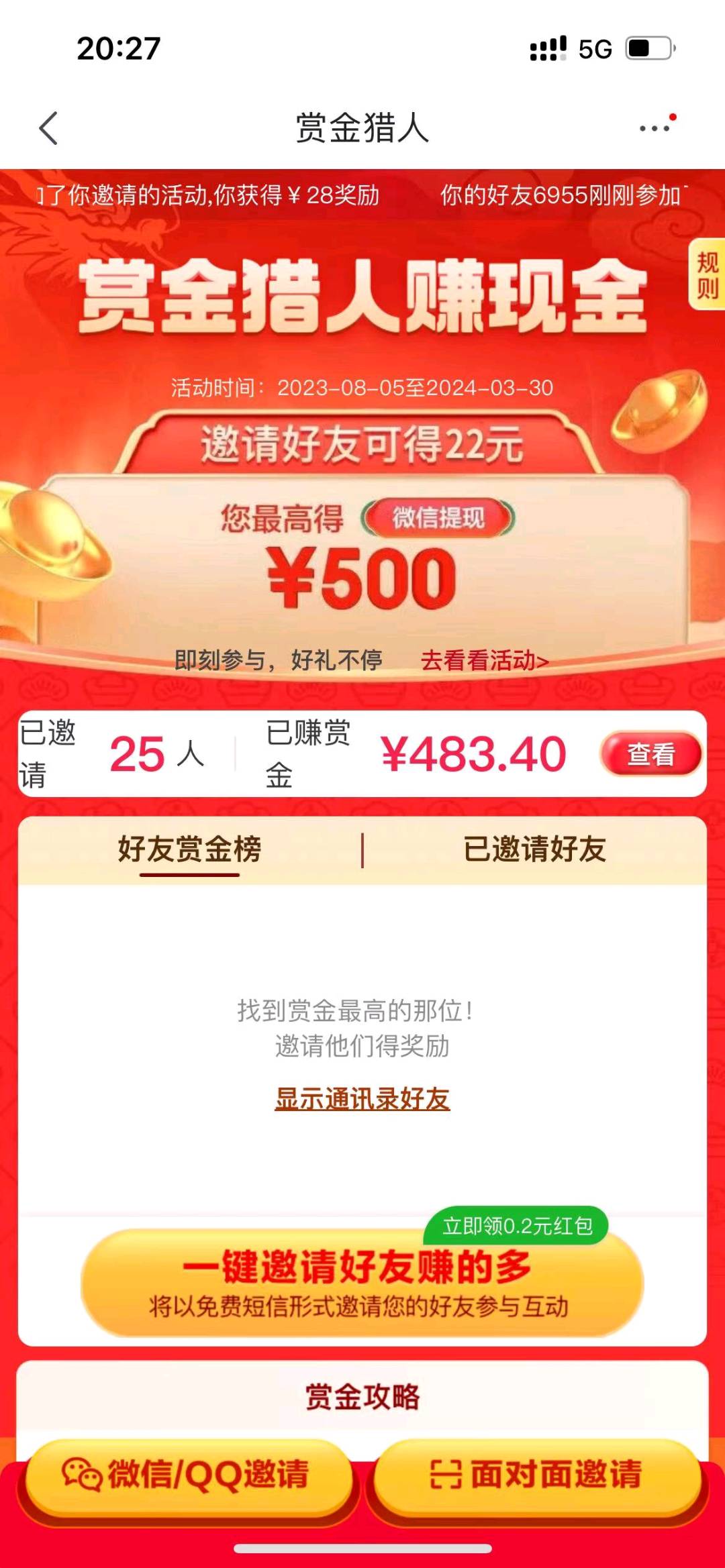Open the 规则 rules tab
This screenshot has height=1568, width=725.
pos(707,274)
